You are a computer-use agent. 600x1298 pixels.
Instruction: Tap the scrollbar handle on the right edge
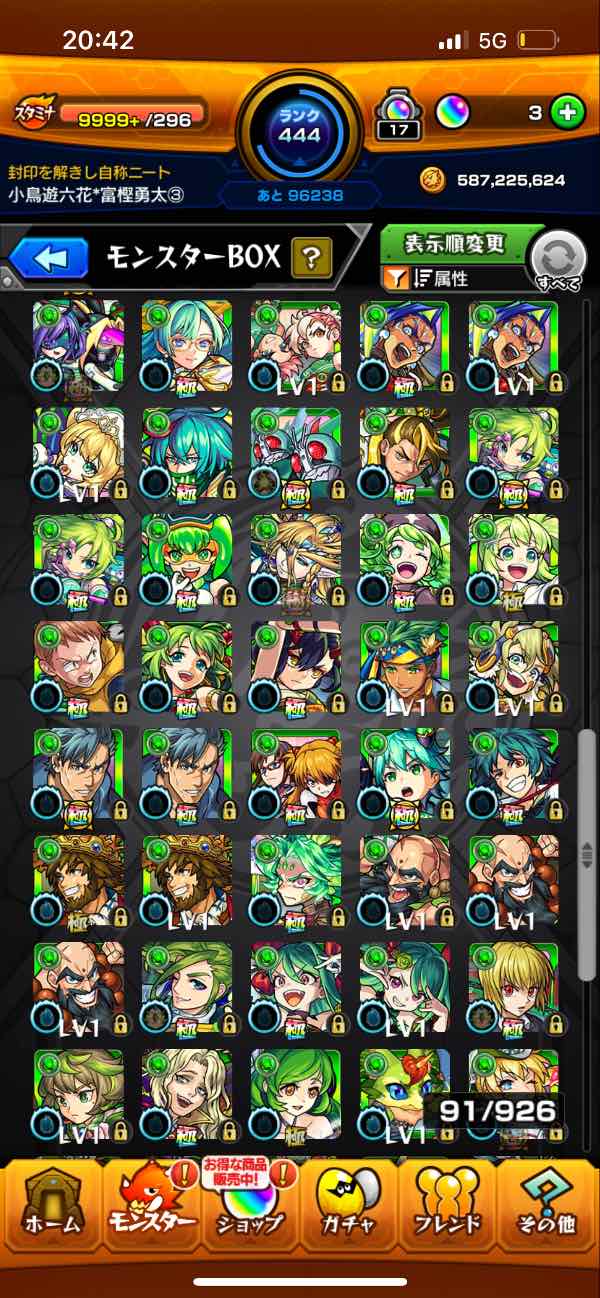point(588,850)
